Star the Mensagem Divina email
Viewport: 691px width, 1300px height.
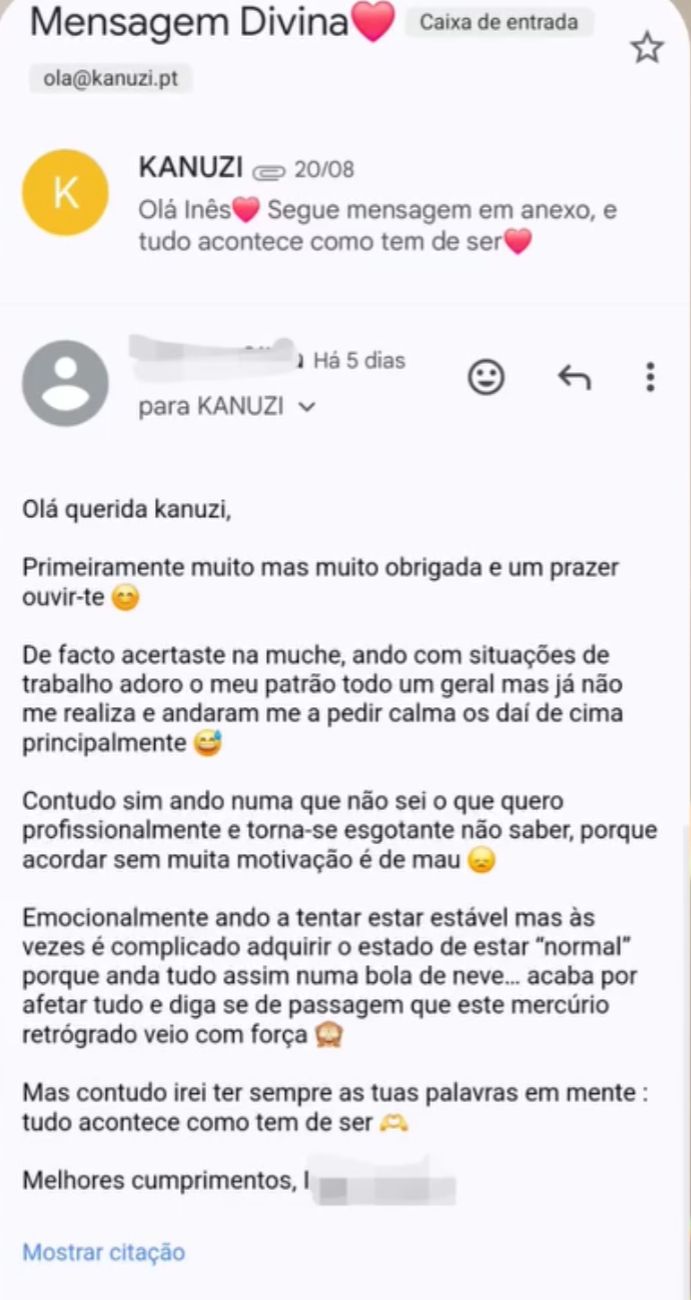click(648, 47)
